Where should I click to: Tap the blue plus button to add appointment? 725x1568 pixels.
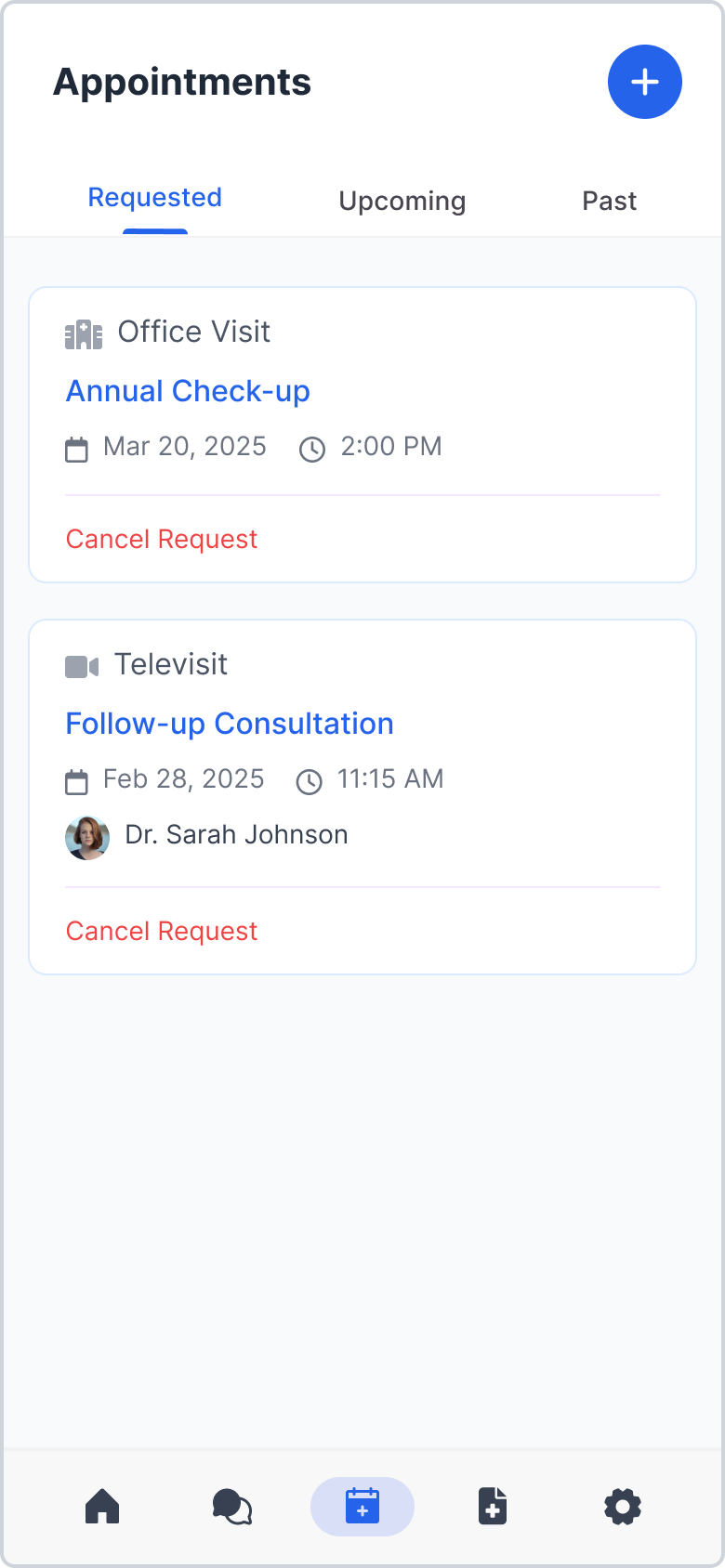click(644, 82)
